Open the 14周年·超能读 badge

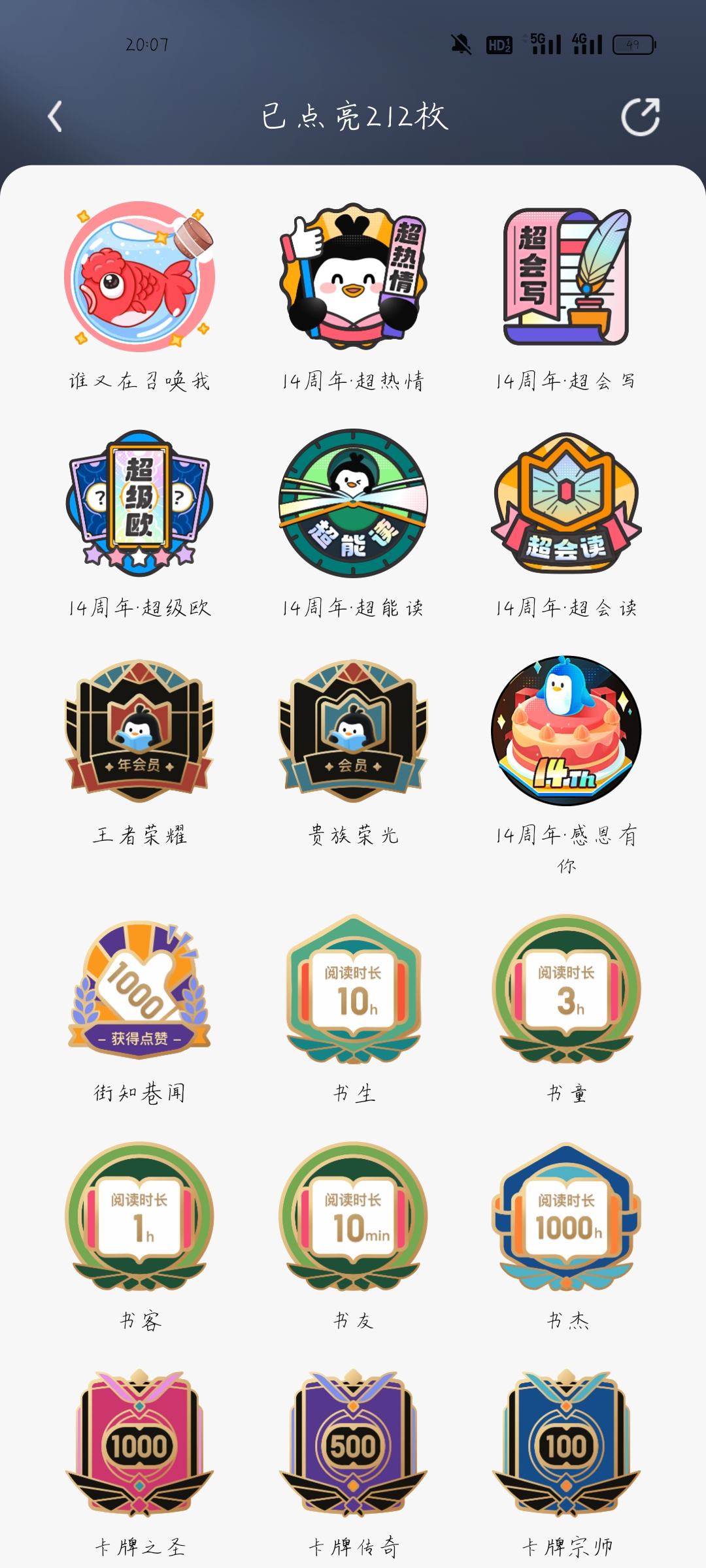353,503
